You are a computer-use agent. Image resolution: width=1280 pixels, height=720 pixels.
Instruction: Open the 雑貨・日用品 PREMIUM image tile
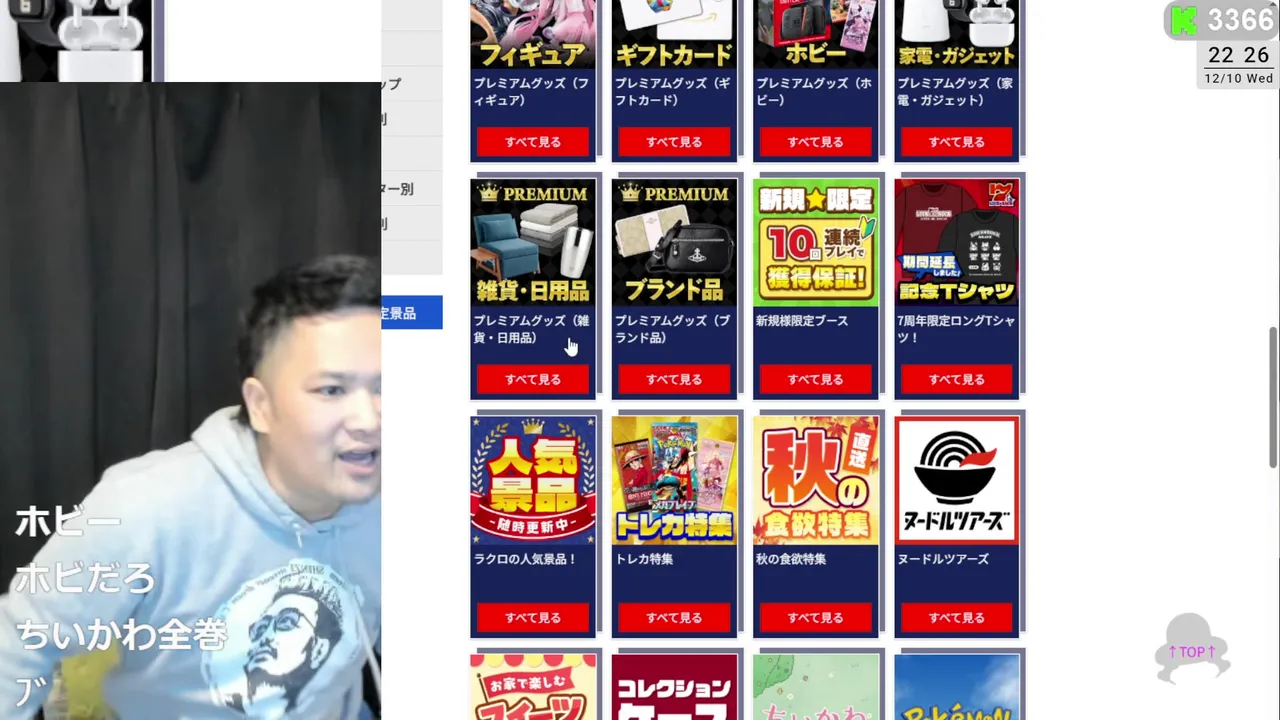[533, 242]
